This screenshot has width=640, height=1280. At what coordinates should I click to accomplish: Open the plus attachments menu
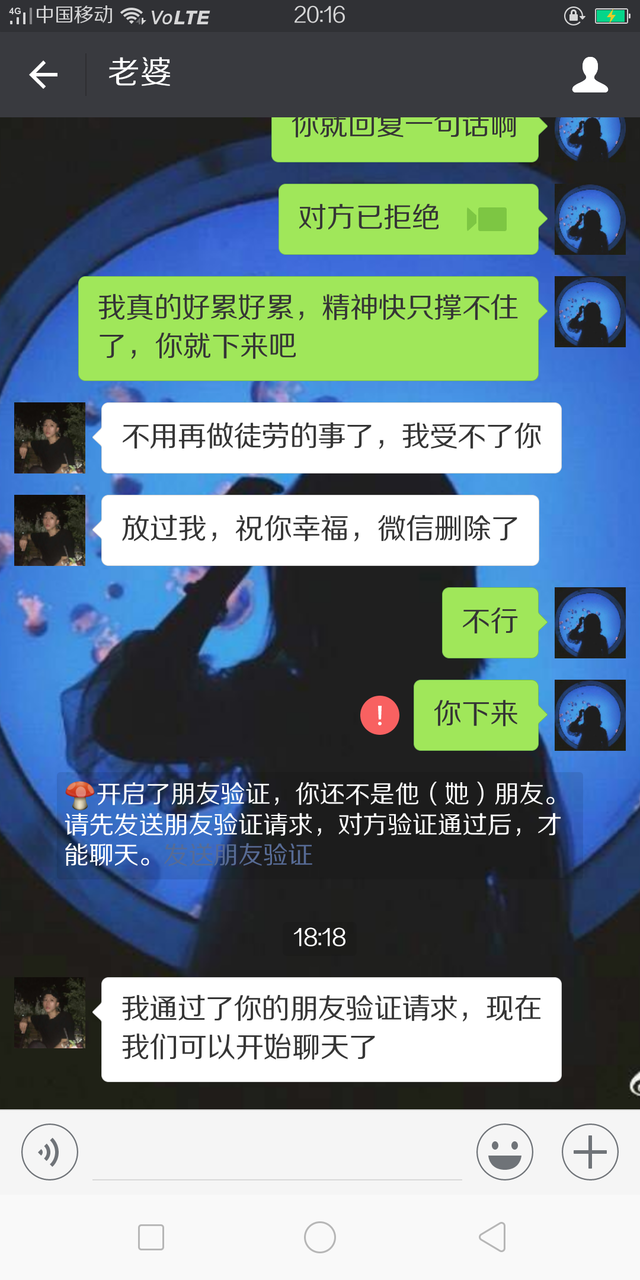click(590, 1152)
